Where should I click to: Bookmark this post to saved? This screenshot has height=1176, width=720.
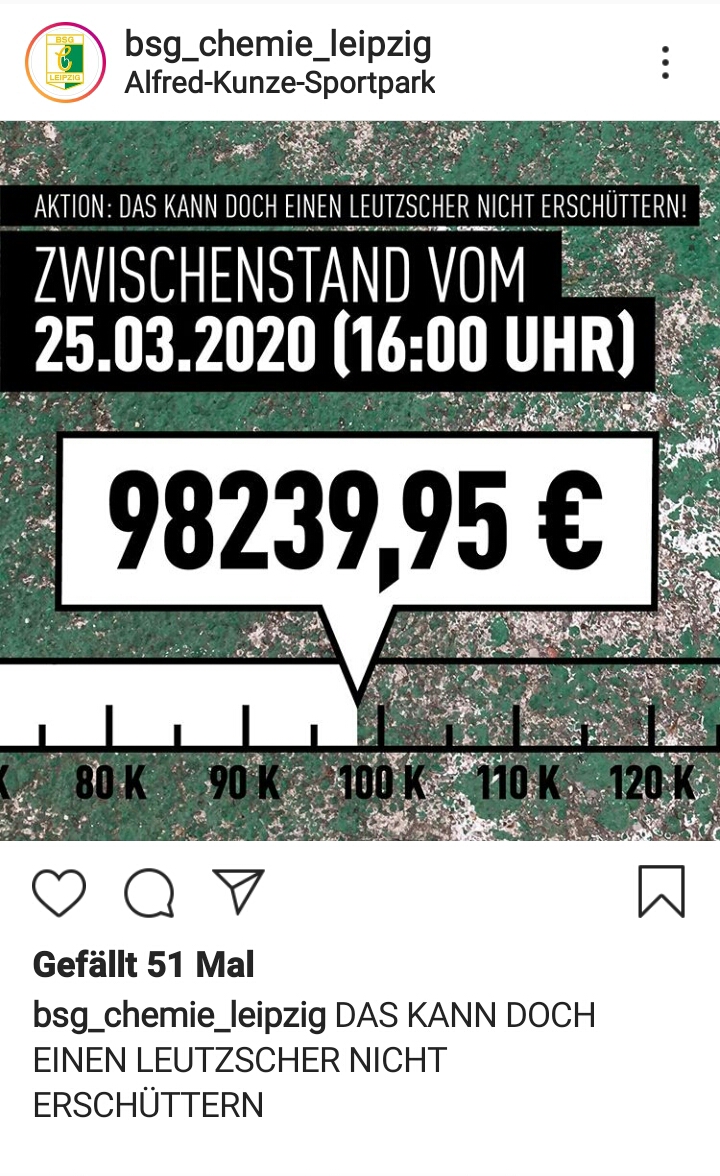(x=661, y=892)
